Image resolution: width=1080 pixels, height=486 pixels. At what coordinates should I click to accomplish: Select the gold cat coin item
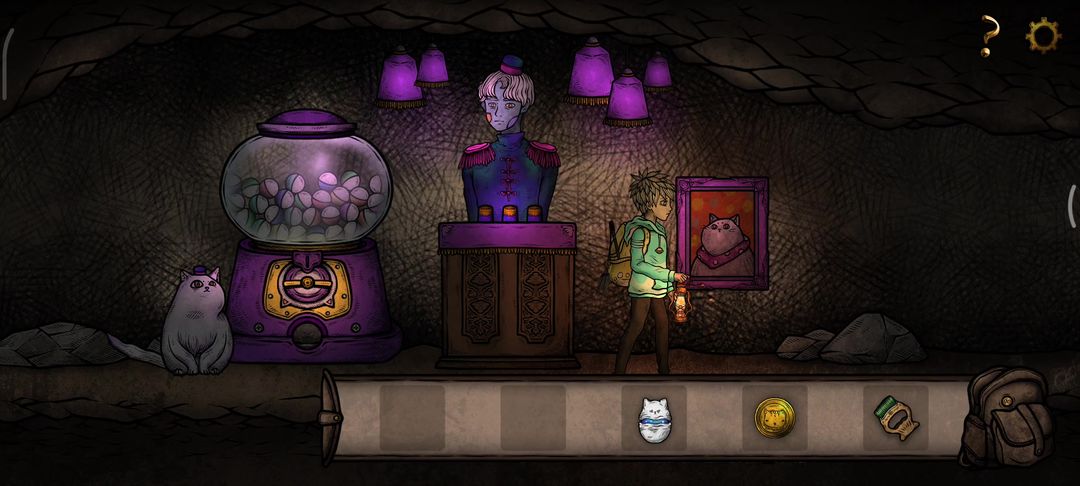[x=774, y=417]
